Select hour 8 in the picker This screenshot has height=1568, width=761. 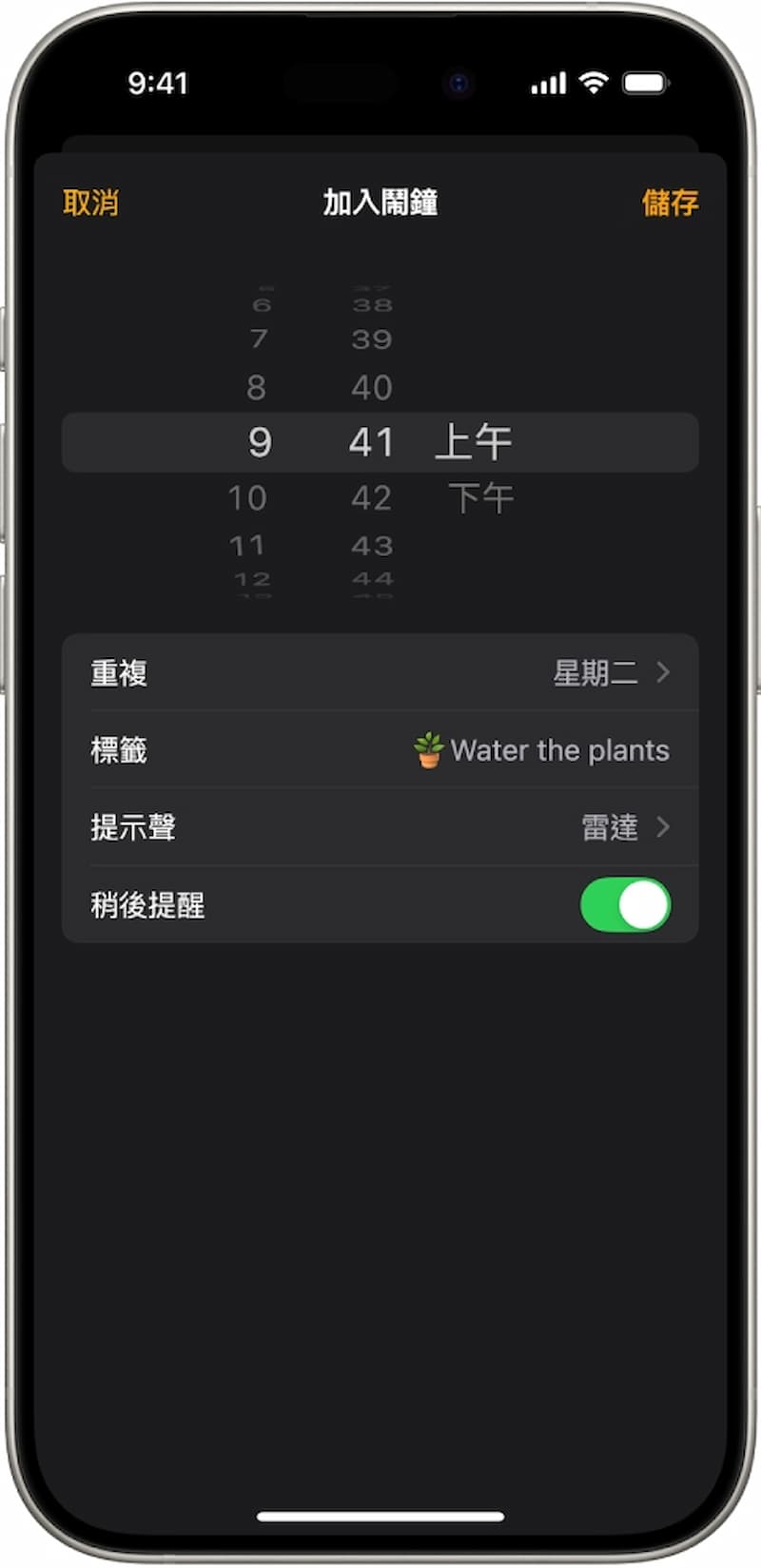tap(256, 387)
